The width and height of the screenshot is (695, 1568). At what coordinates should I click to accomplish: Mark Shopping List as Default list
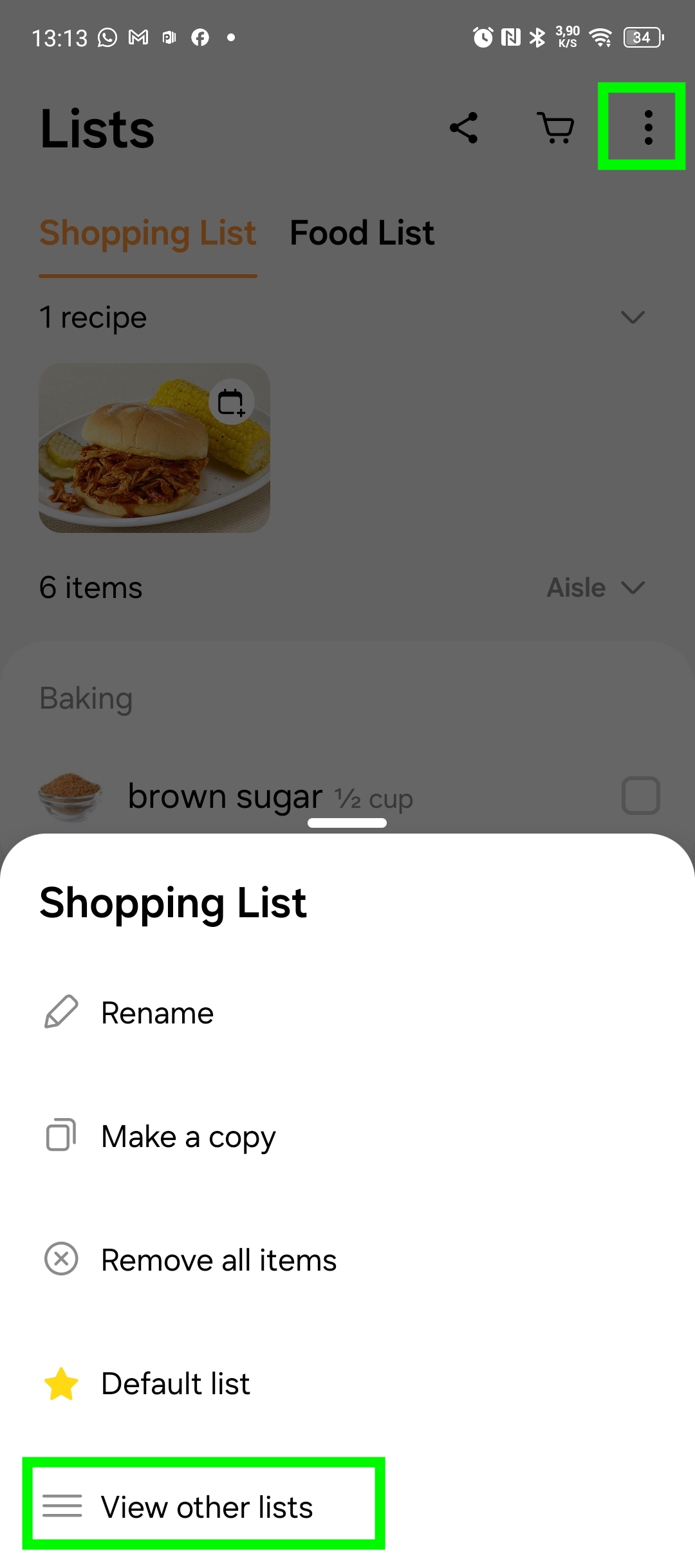(x=176, y=1383)
